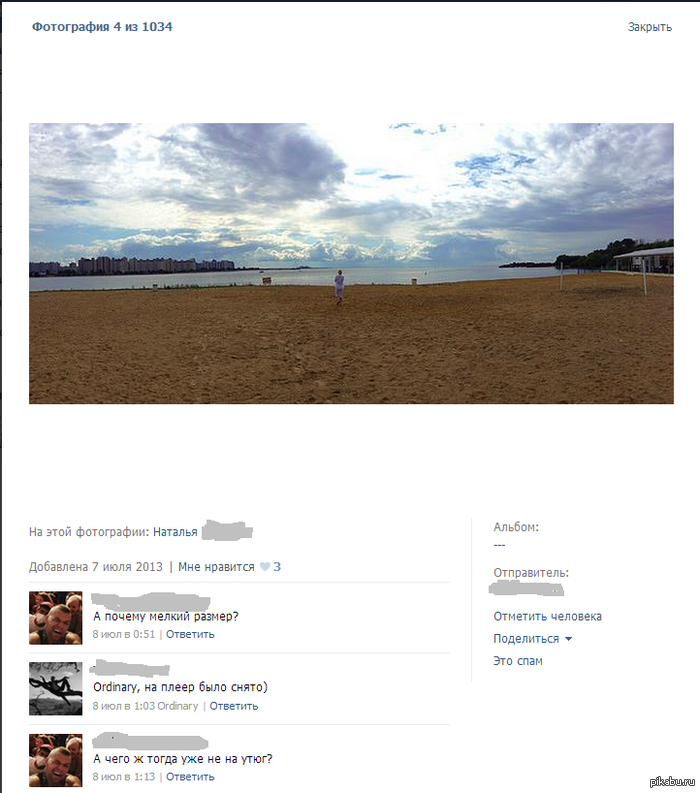Open the beach panorama photo
This screenshot has height=793, width=700.
pyautogui.click(x=351, y=263)
